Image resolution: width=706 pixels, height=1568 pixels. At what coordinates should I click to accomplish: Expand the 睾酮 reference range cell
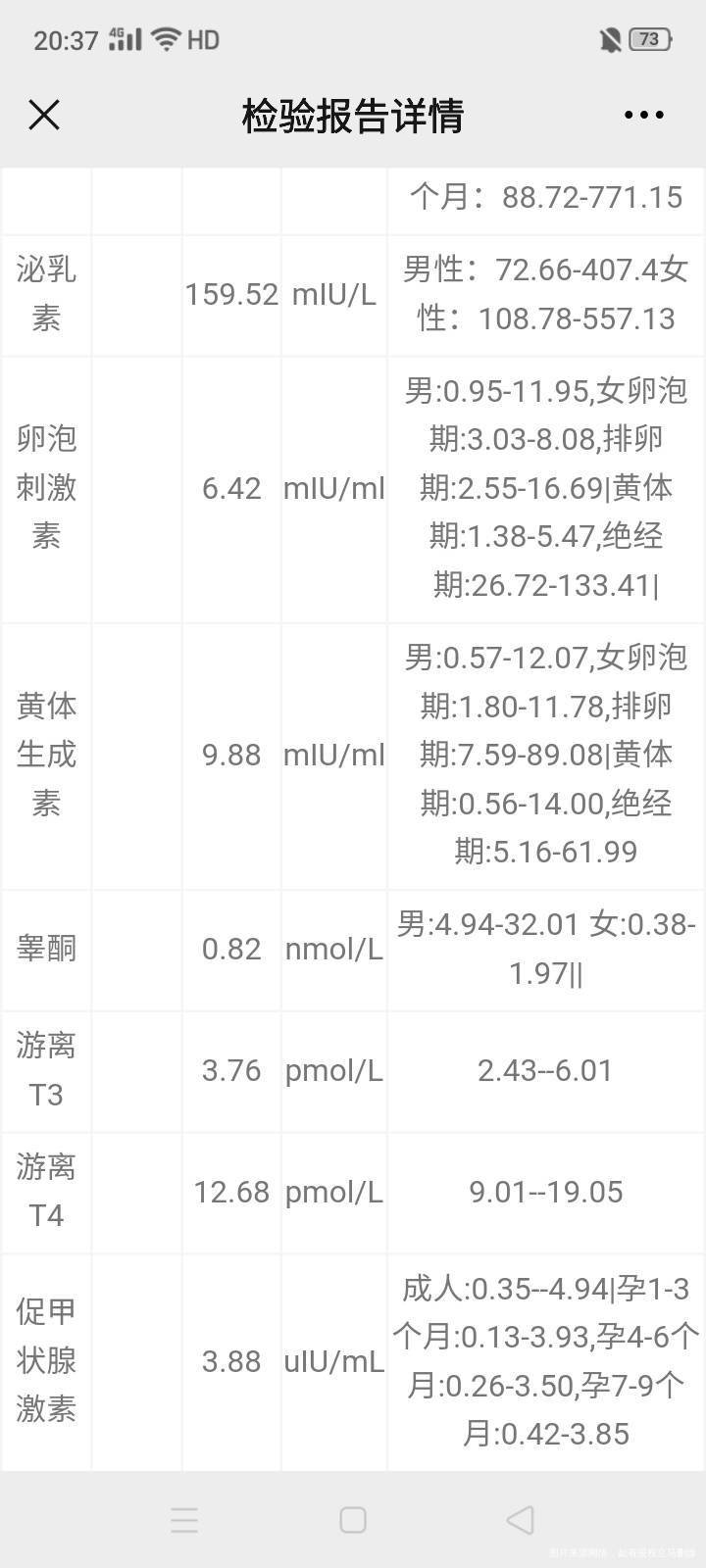545,949
